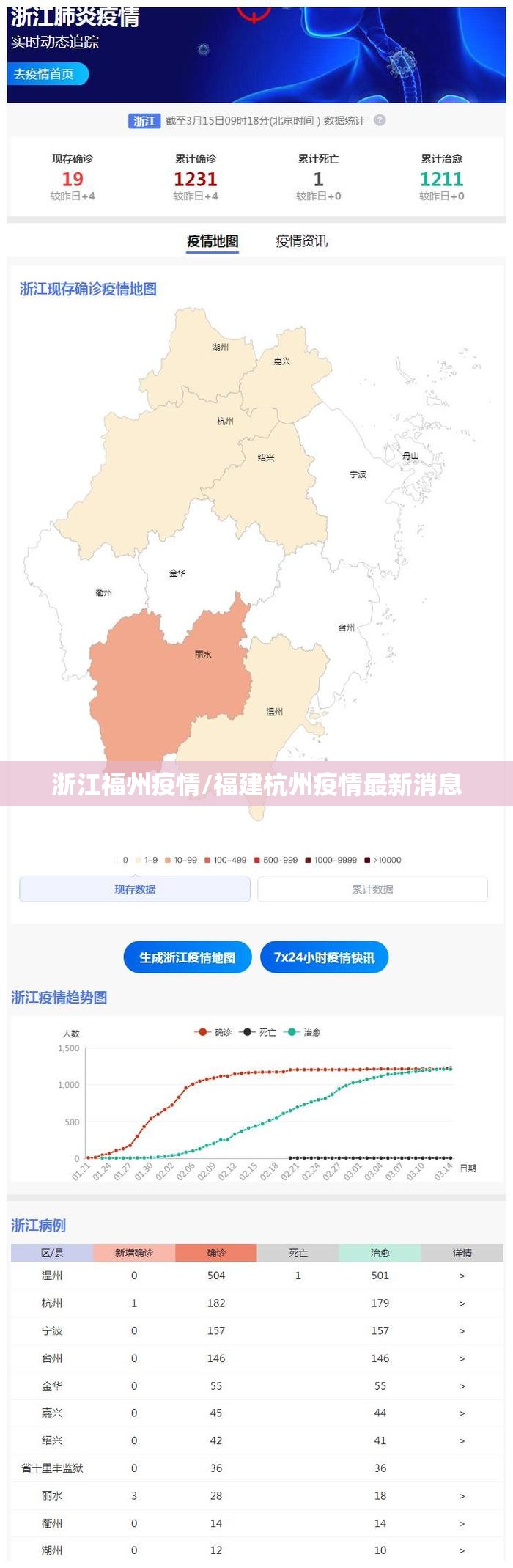Viewport: 513px width, 1568px height.
Task: Select the 现存数据 segment
Action: pos(135,889)
